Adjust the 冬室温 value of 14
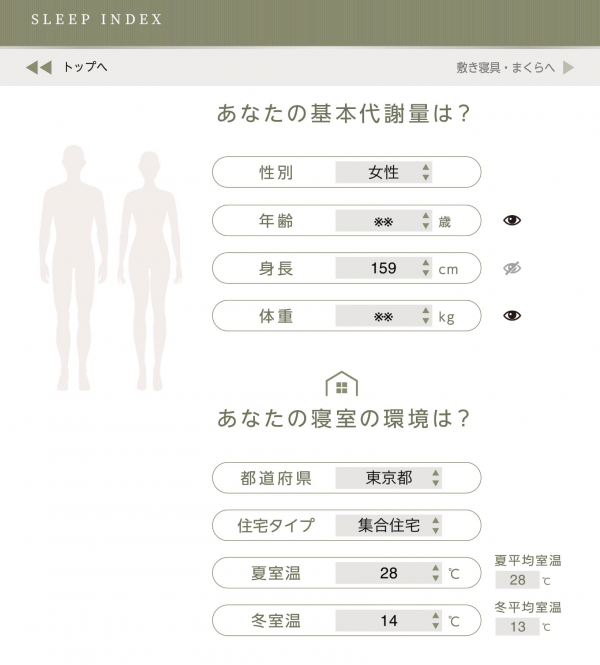The image size is (600, 665). point(388,621)
